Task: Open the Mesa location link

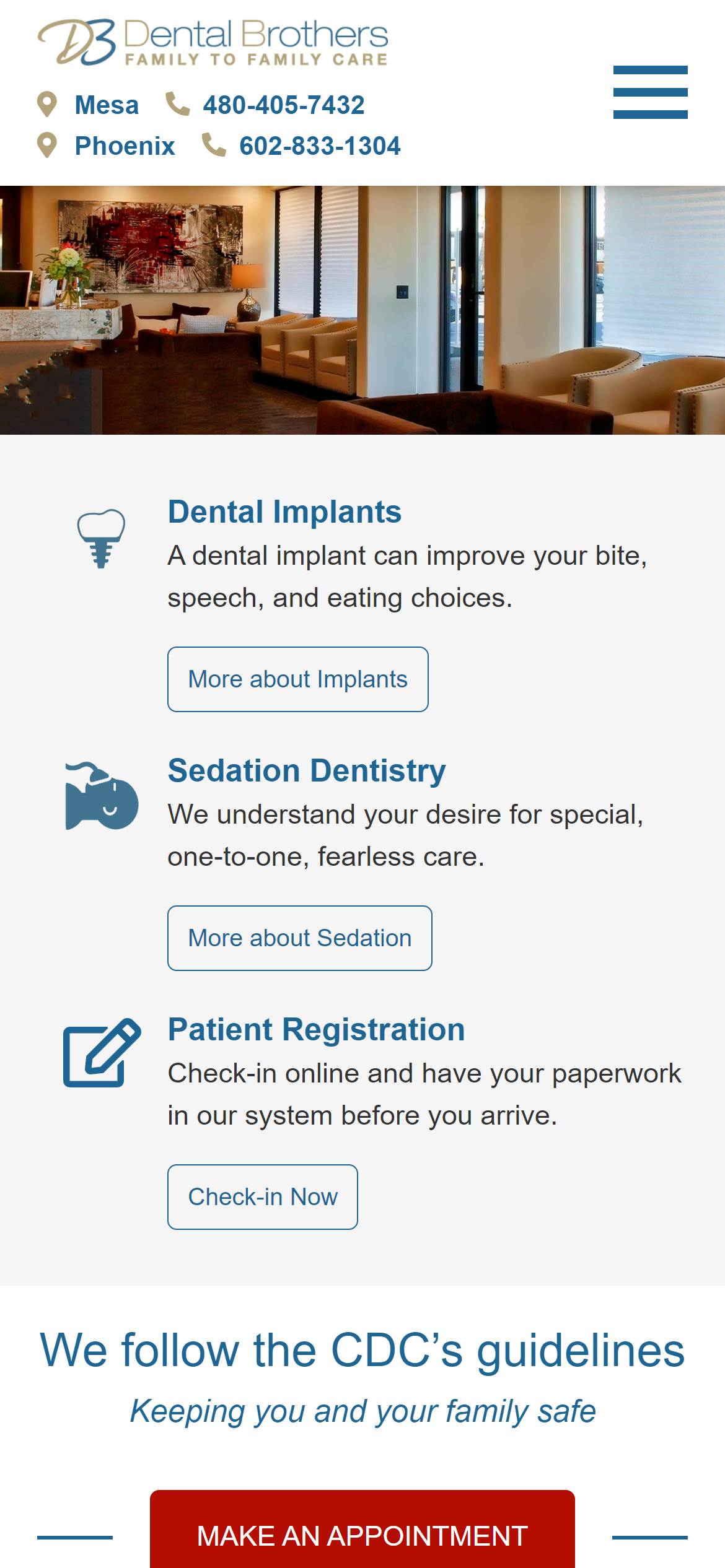Action: coord(106,105)
